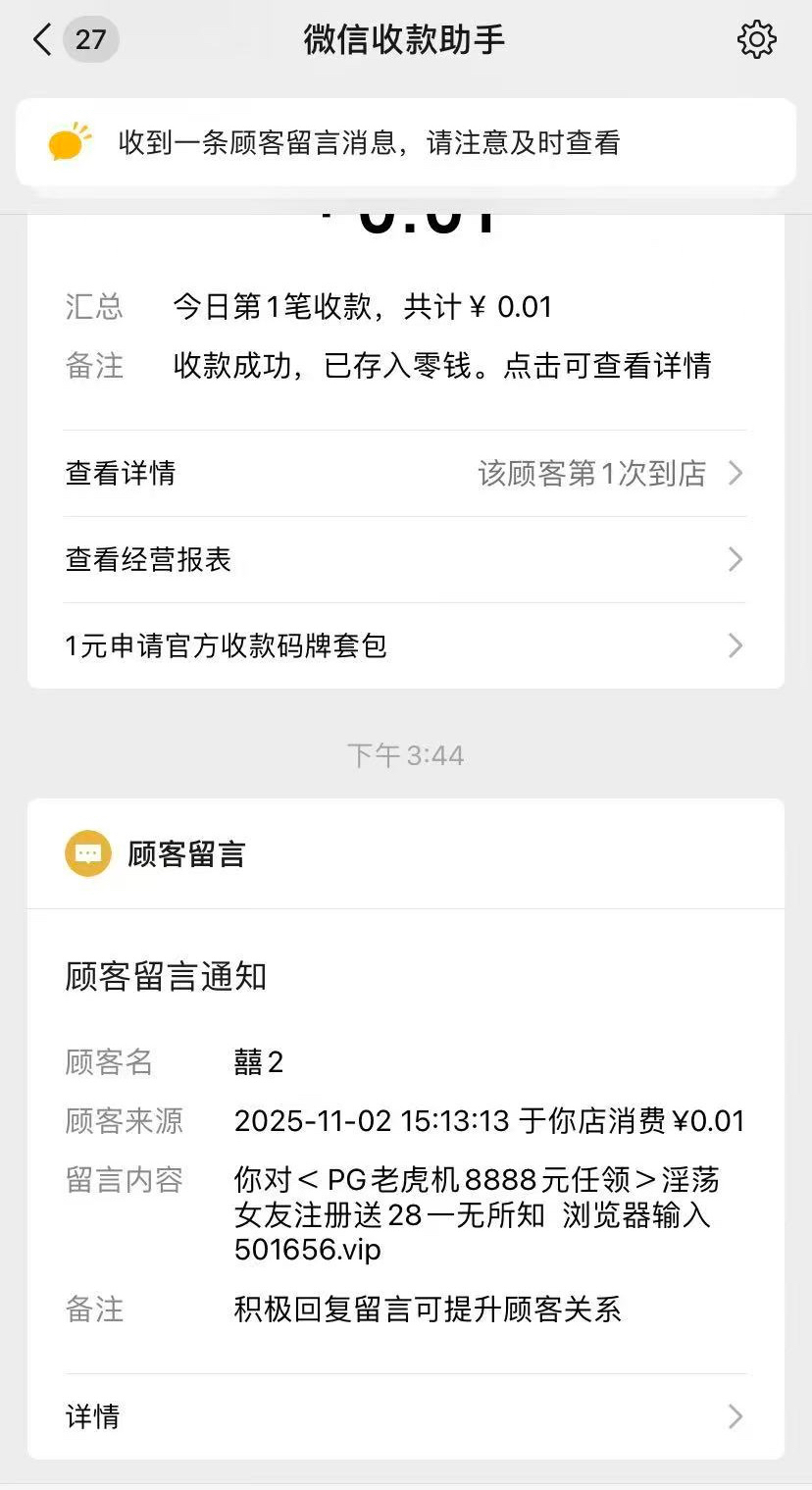Open the 查看经营报表 row

[405, 560]
